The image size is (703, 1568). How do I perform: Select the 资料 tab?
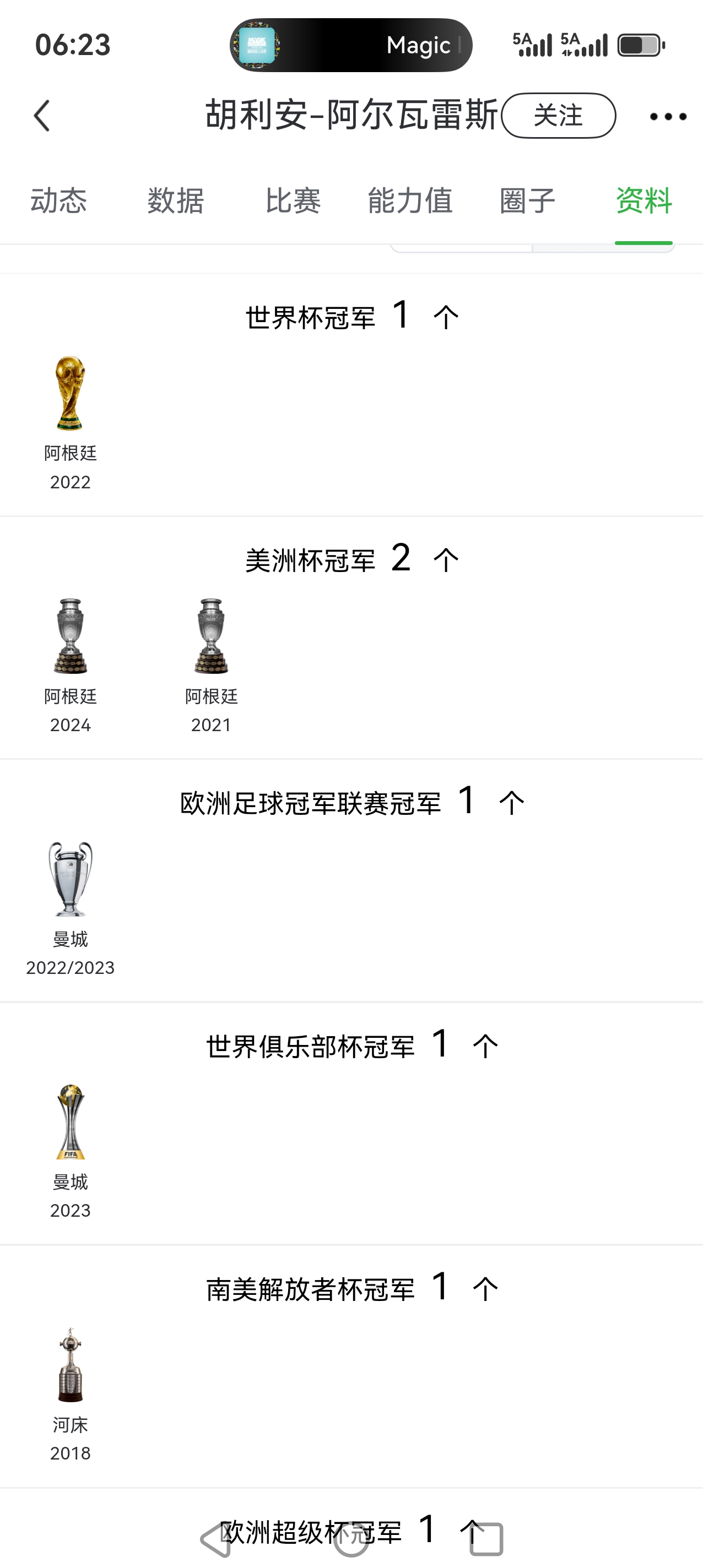[644, 200]
